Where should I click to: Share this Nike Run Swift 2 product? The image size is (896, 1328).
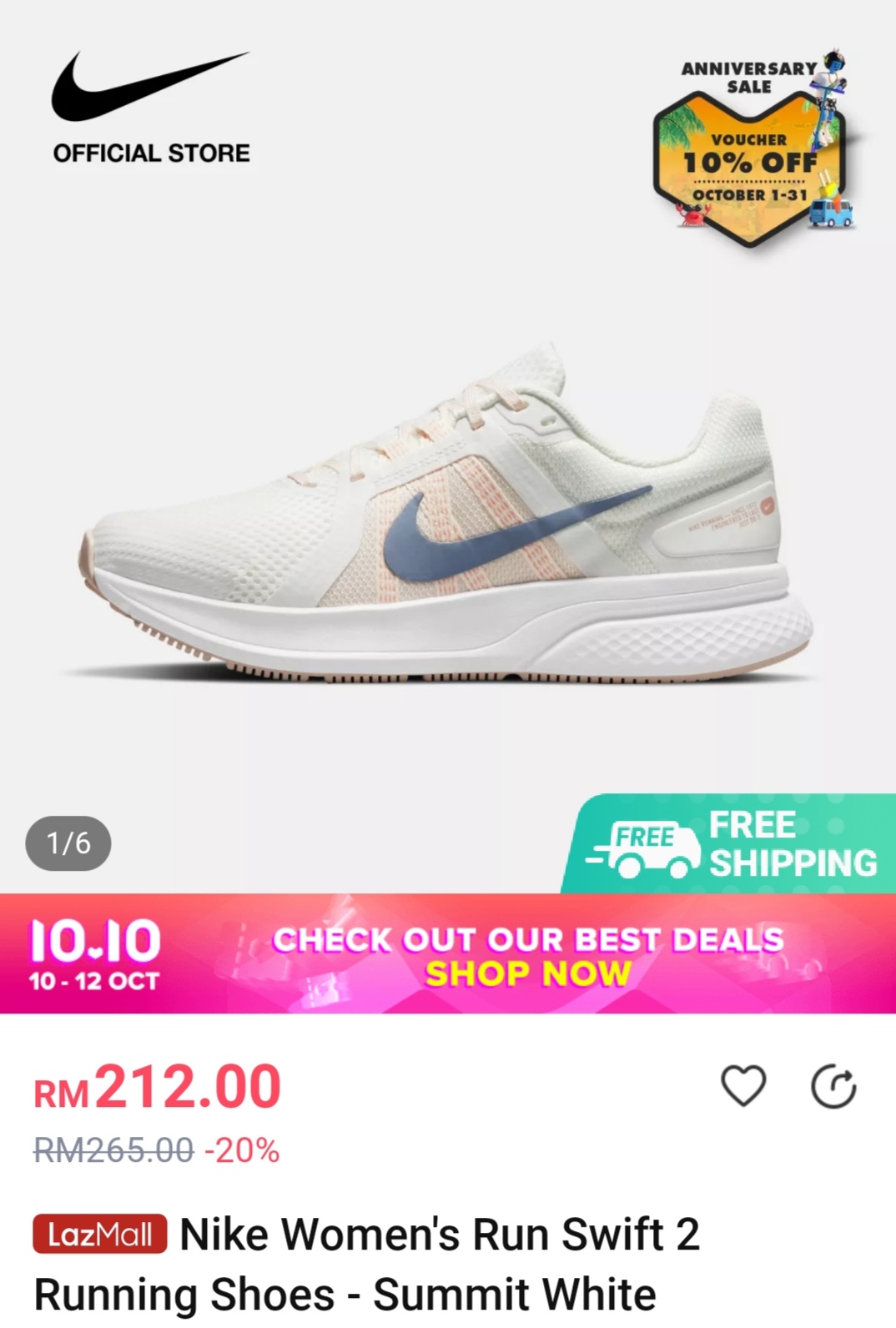click(x=833, y=1086)
